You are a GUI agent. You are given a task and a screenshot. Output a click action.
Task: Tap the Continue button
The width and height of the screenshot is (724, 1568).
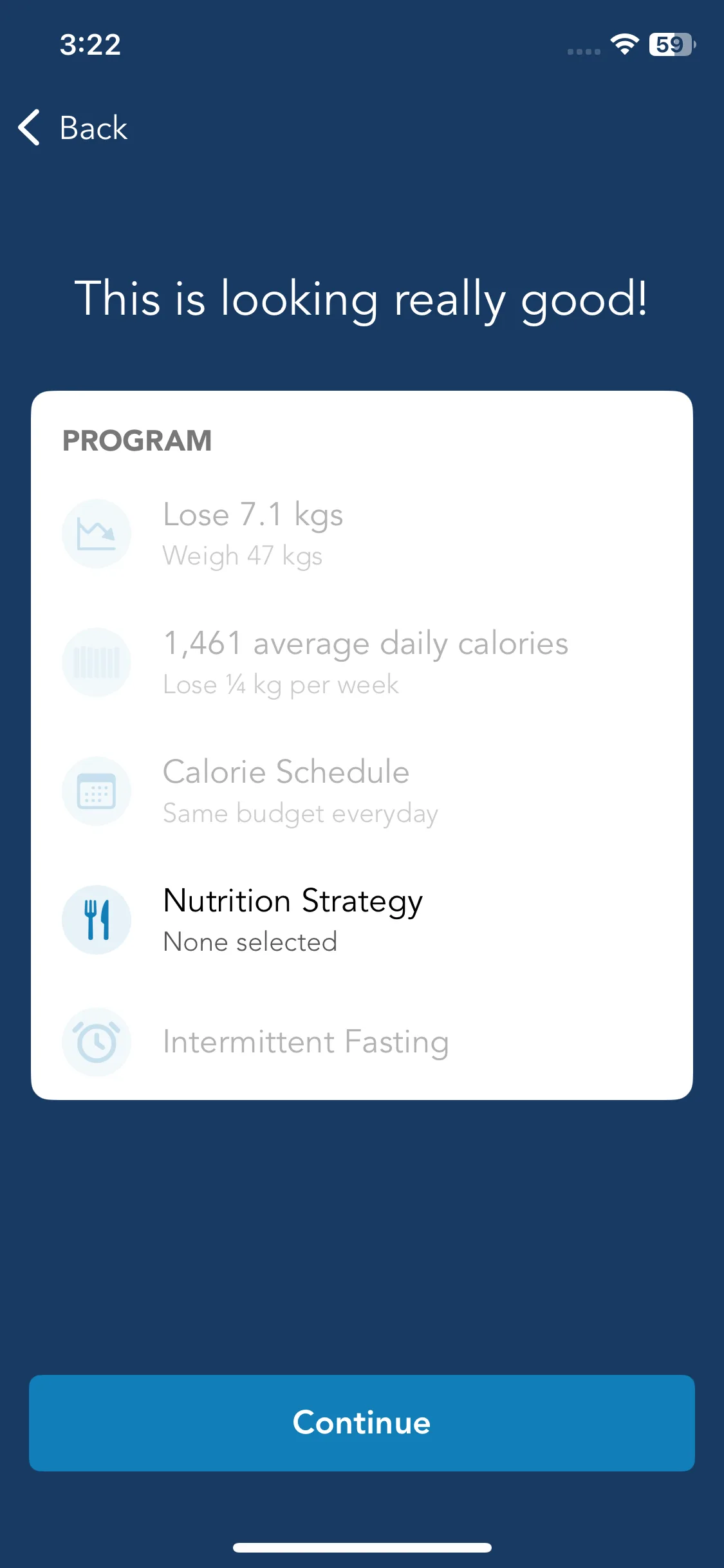point(362,1423)
